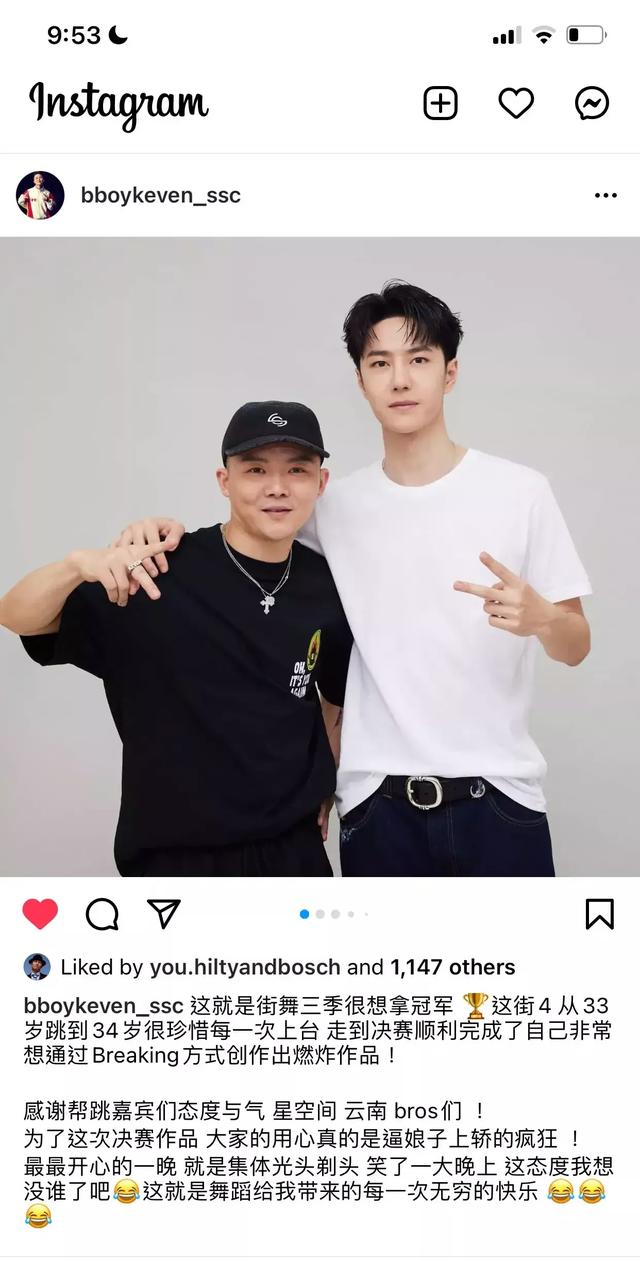Screen dimensions: 640x1261
Task: Create a new post with plus icon
Action: coord(440,103)
